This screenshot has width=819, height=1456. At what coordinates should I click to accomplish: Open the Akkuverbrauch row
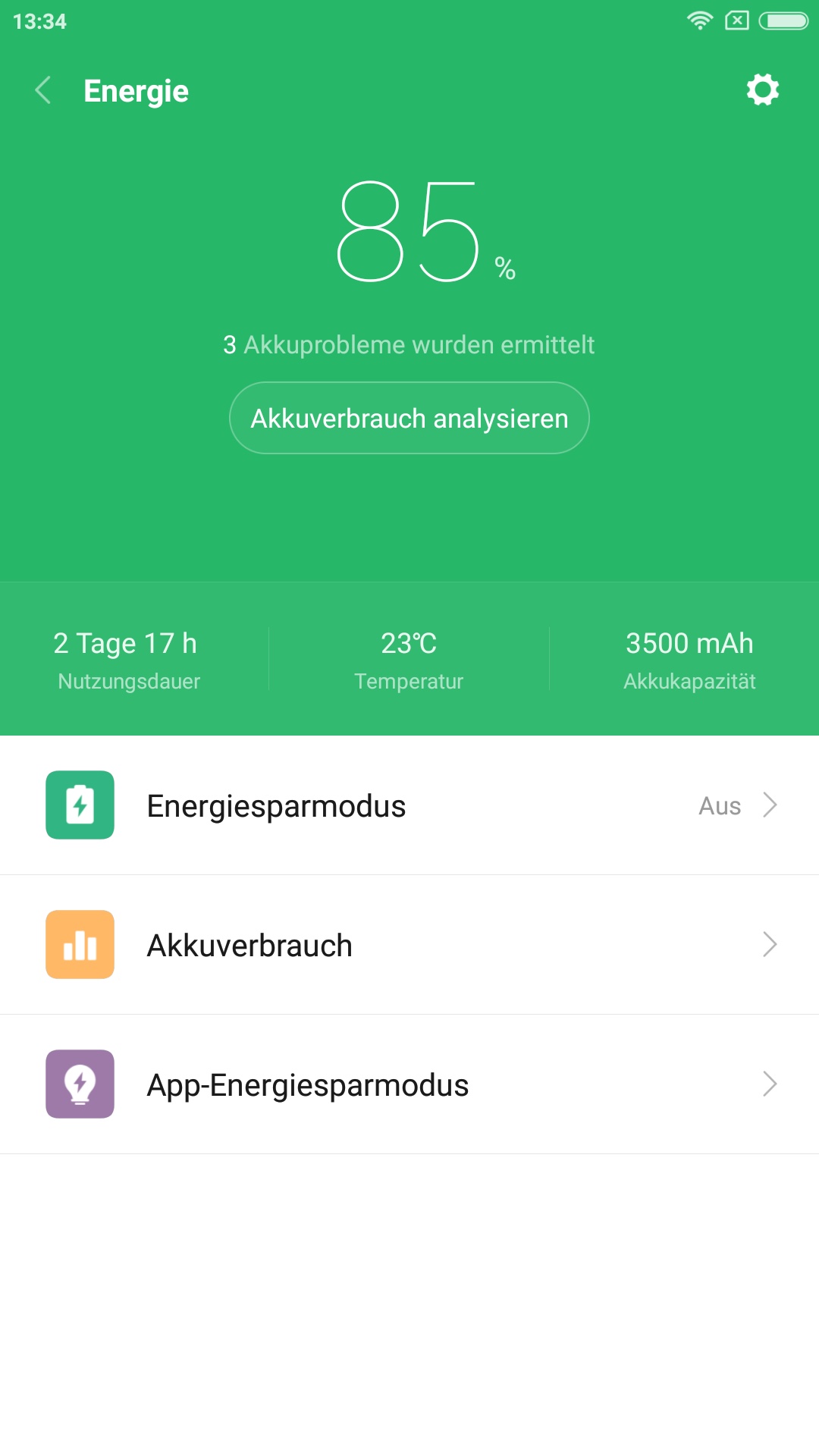(409, 945)
